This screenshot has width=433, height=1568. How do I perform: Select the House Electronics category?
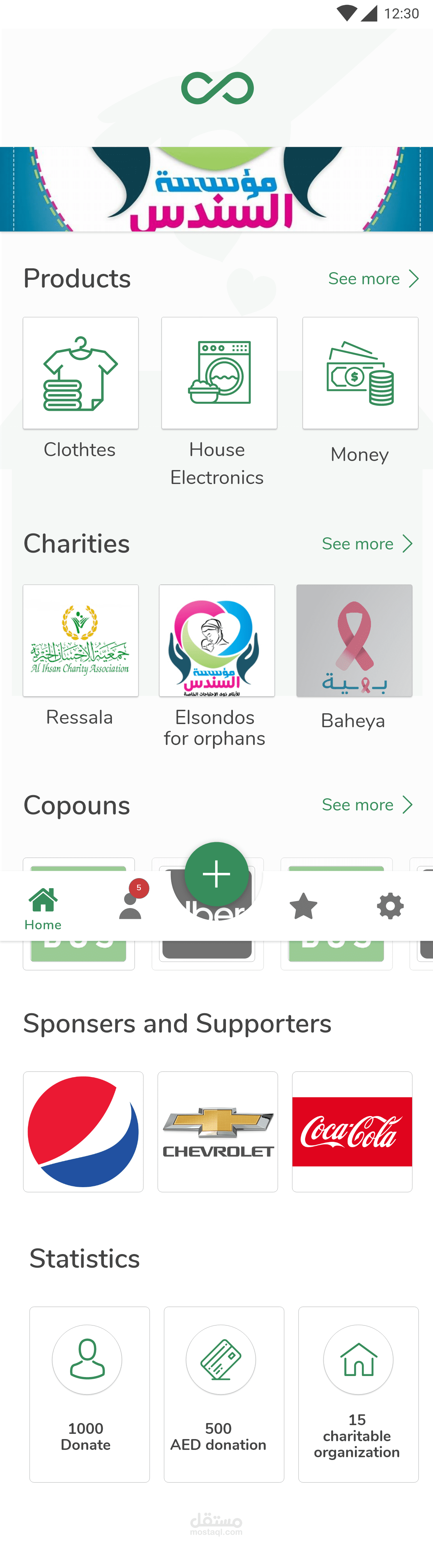219,373
